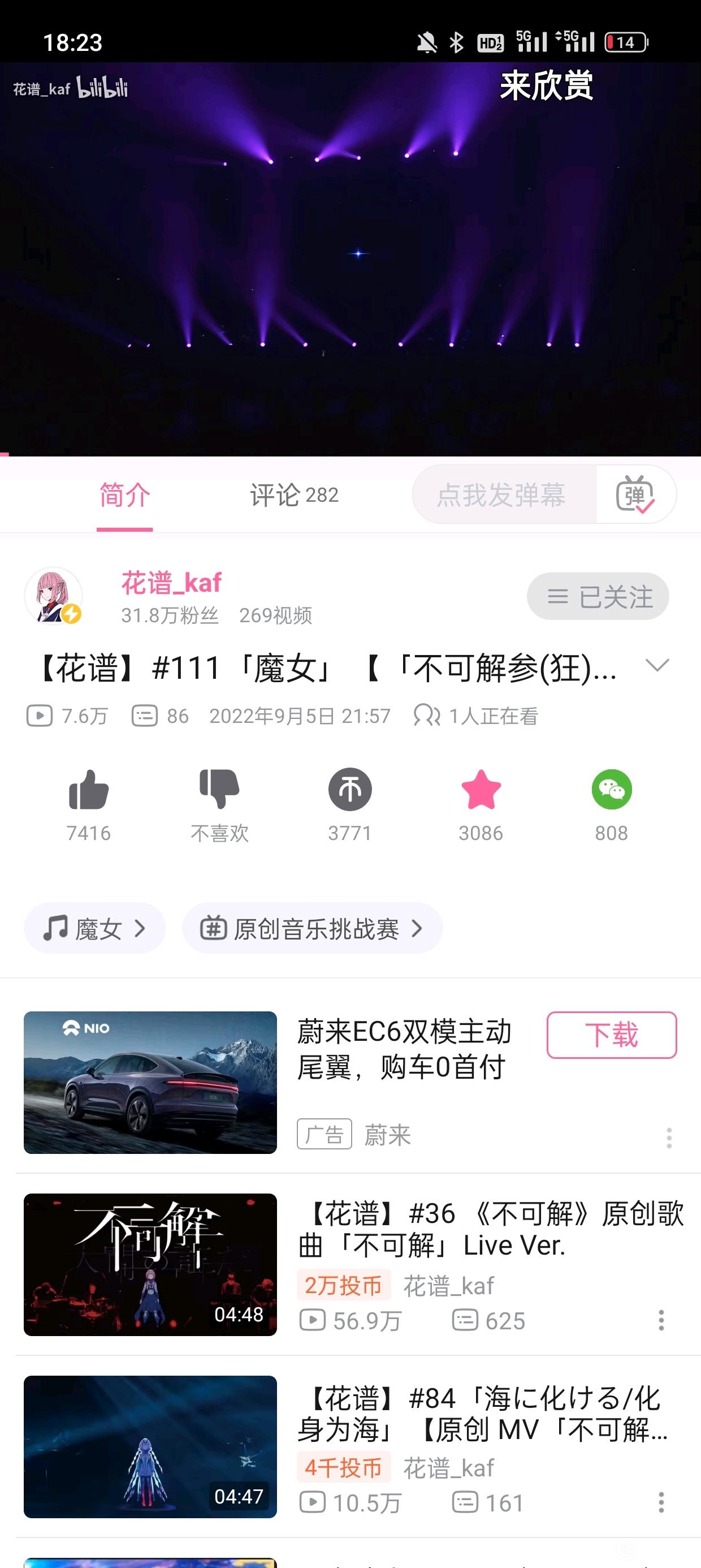Tap the 不喜欢 dislike icon

pyautogui.click(x=220, y=790)
